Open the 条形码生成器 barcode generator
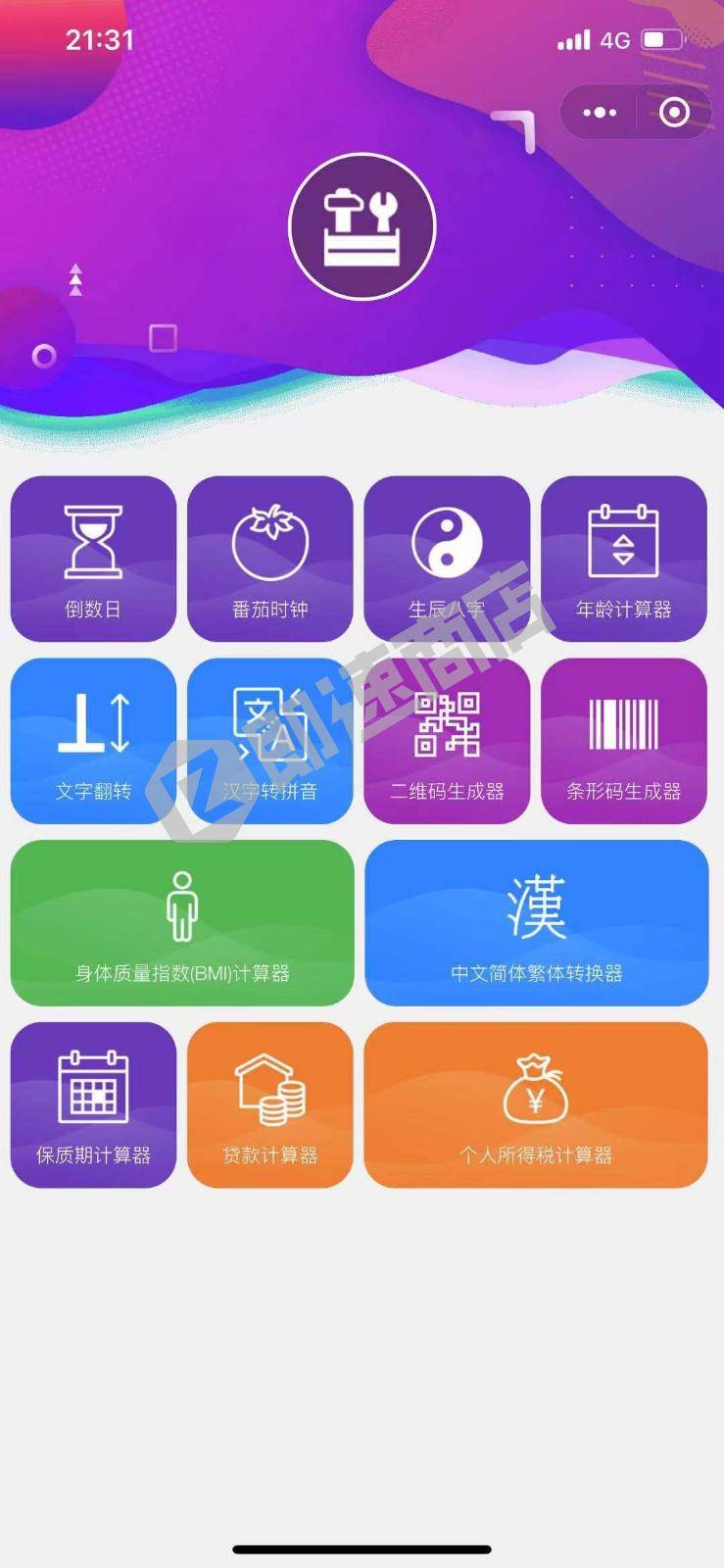Image resolution: width=724 pixels, height=1568 pixels. click(x=624, y=741)
